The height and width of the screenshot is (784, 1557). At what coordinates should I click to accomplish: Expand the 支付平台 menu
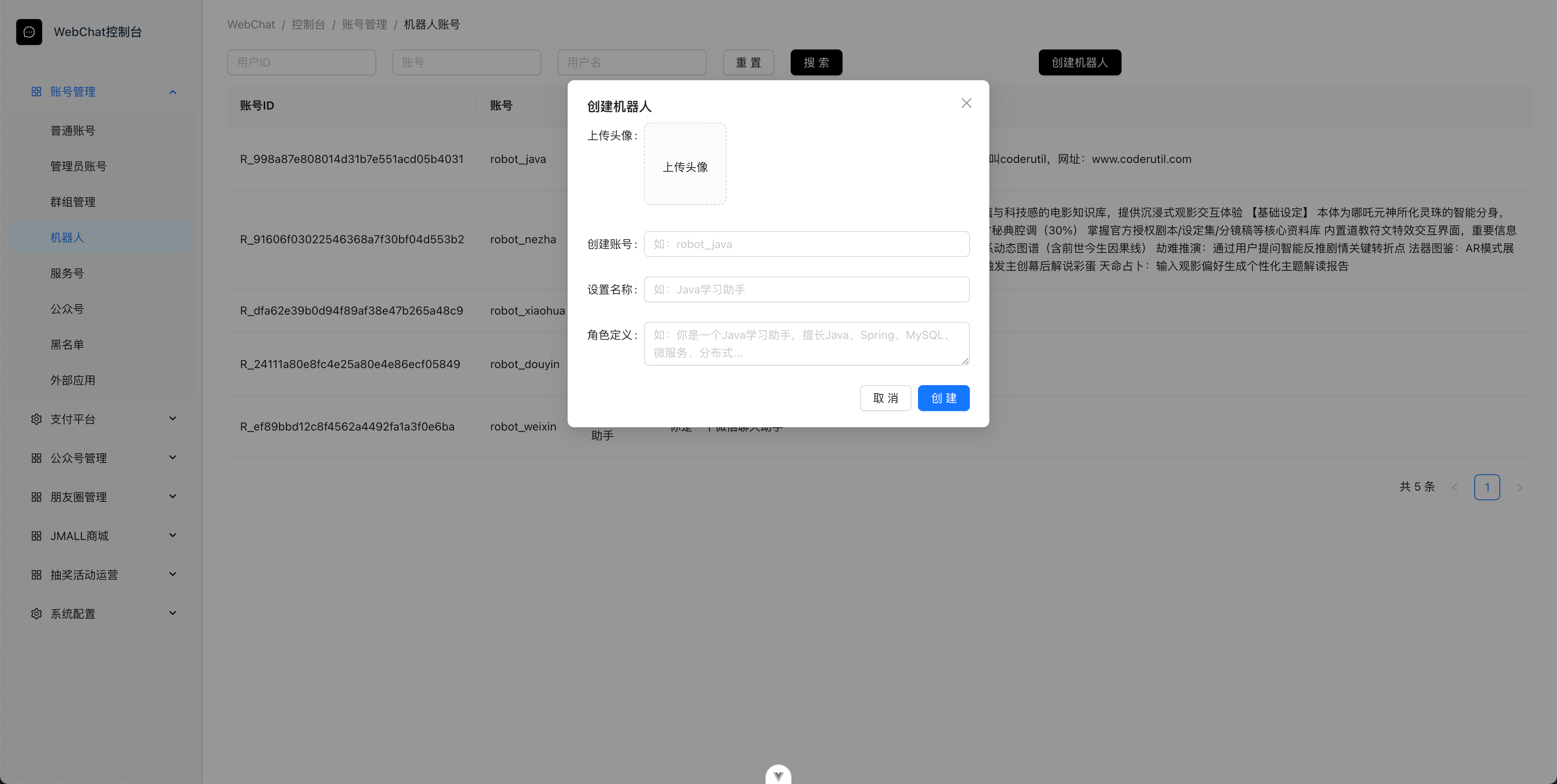[x=103, y=419]
